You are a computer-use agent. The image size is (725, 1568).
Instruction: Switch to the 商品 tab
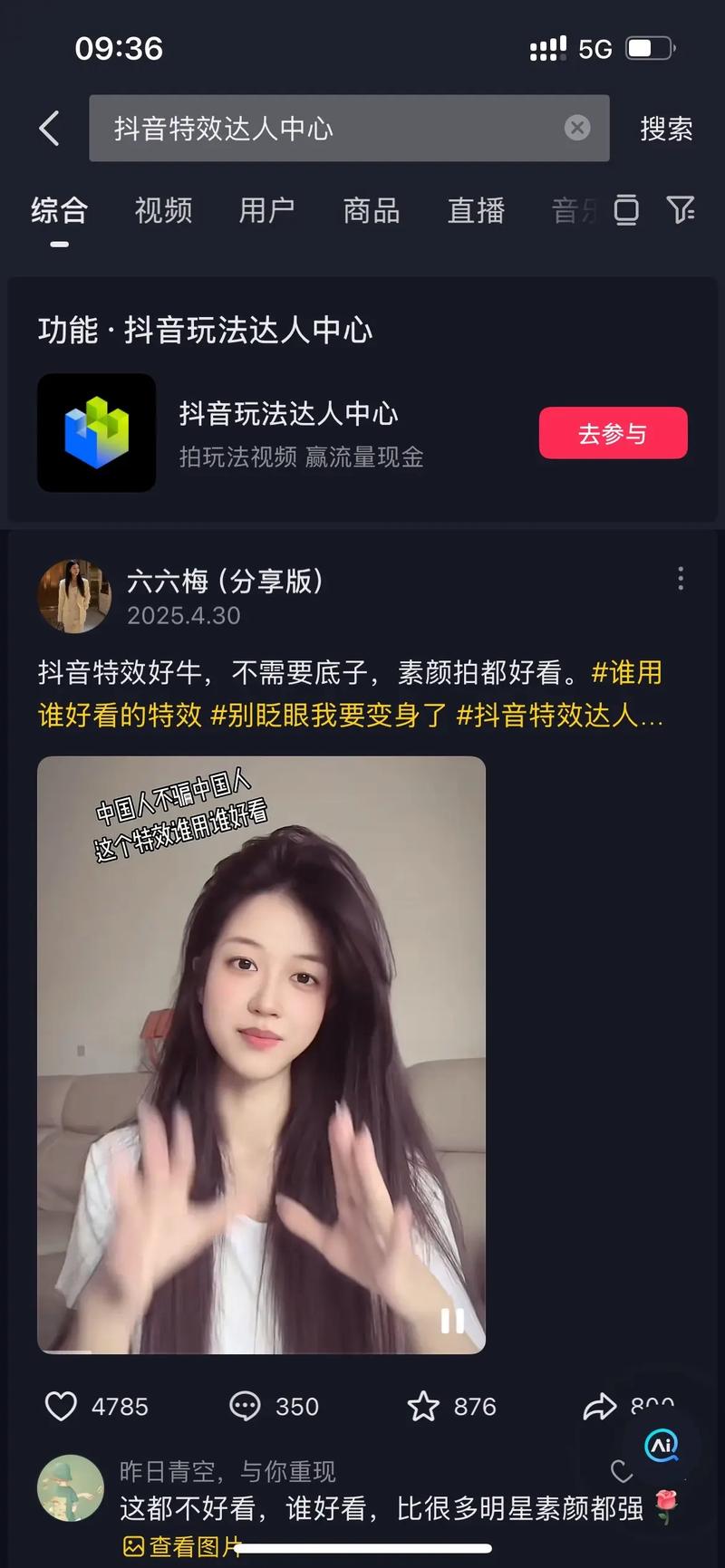tap(372, 211)
